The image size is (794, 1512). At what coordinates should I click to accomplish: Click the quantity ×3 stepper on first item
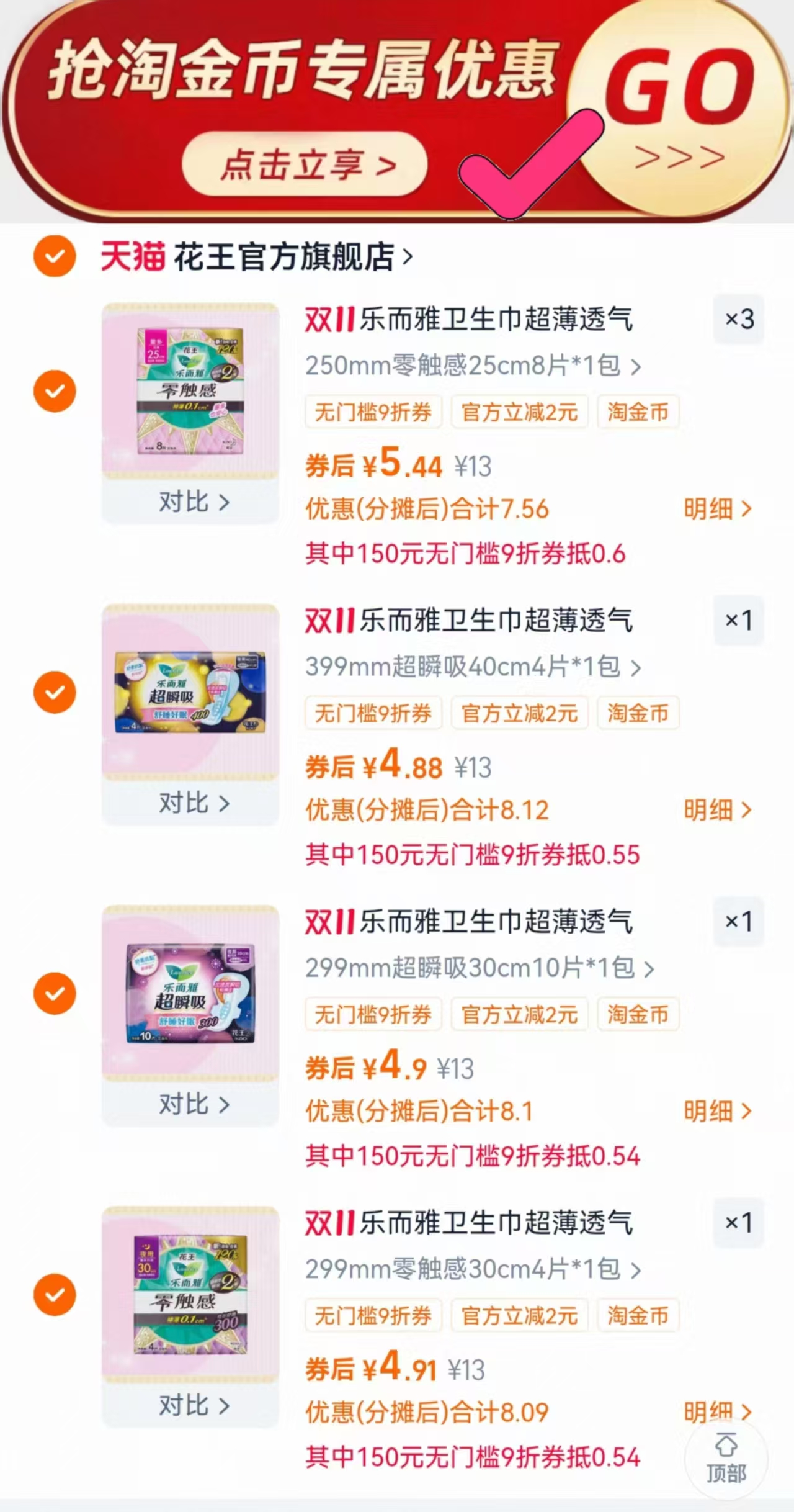(x=738, y=320)
